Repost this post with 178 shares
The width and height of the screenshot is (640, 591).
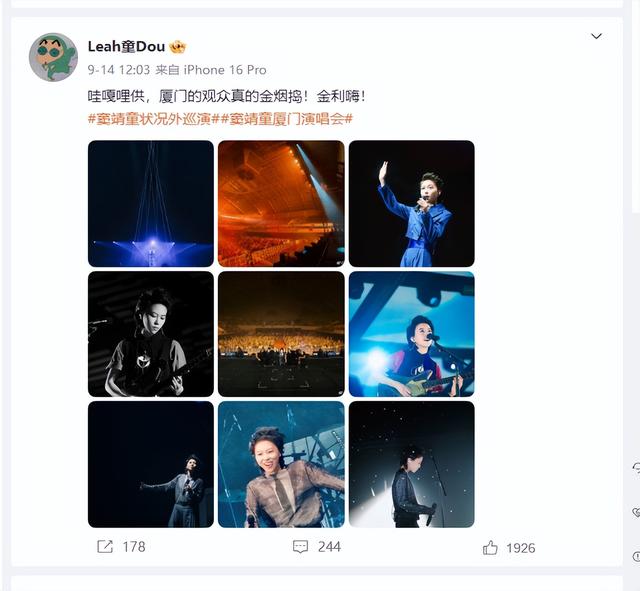120,546
